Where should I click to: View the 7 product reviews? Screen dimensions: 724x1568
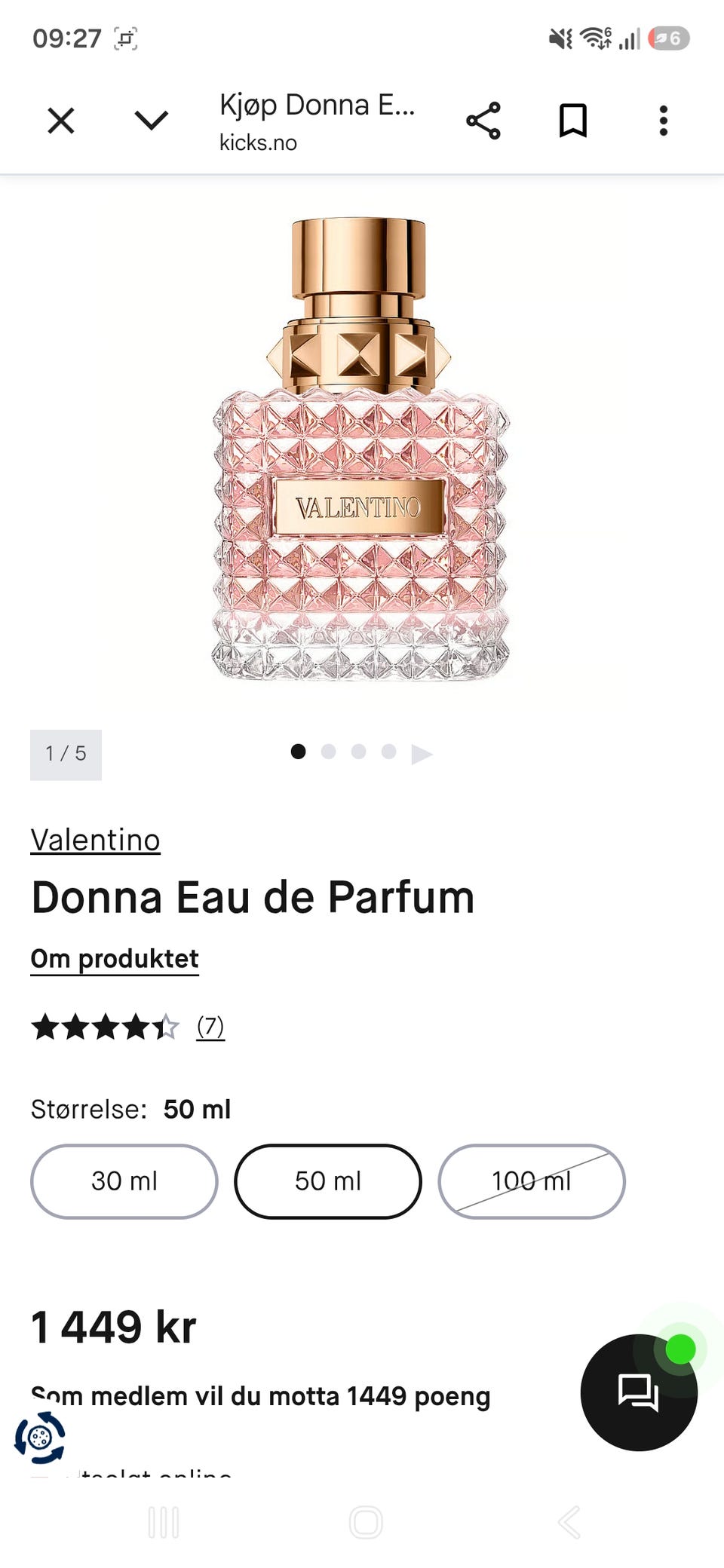pos(210,1027)
